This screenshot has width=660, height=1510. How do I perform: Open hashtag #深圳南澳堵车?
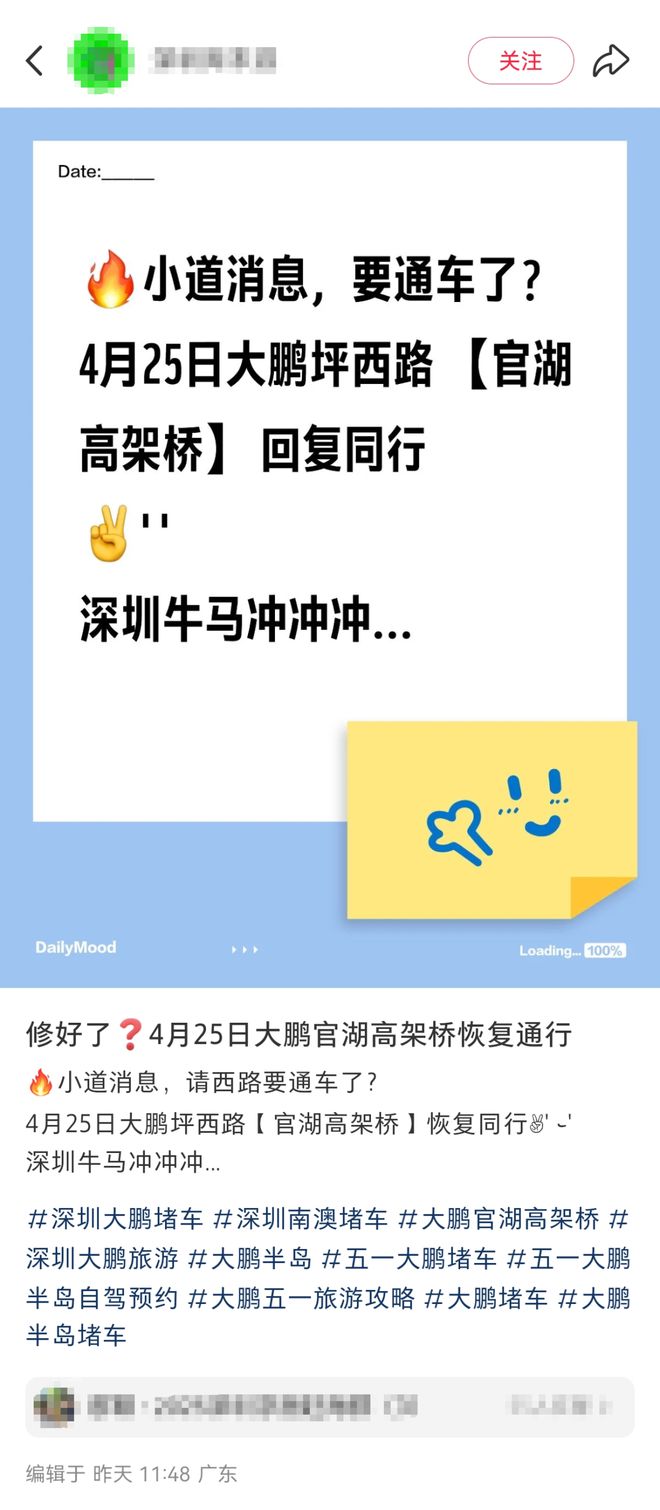click(300, 1219)
